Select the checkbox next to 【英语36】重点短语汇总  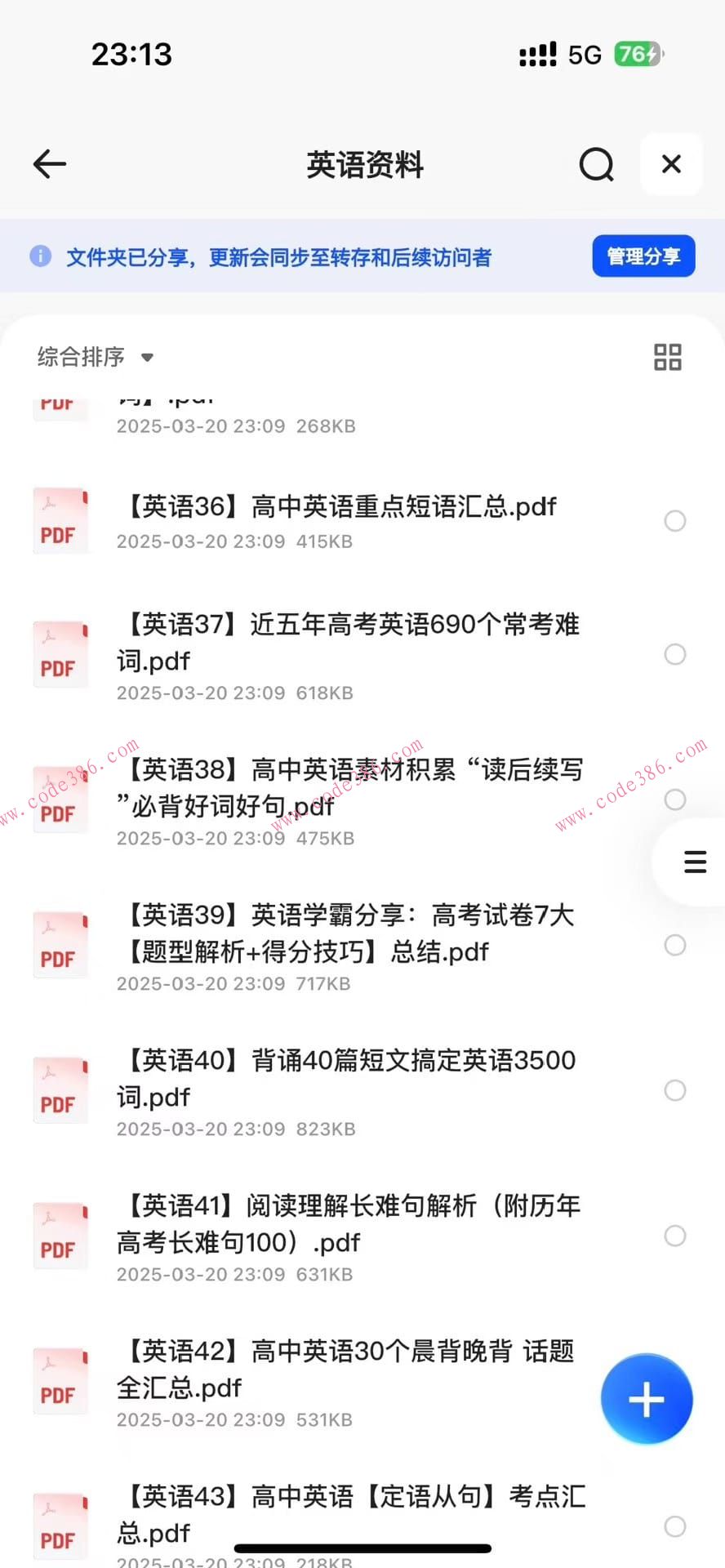pyautogui.click(x=675, y=520)
